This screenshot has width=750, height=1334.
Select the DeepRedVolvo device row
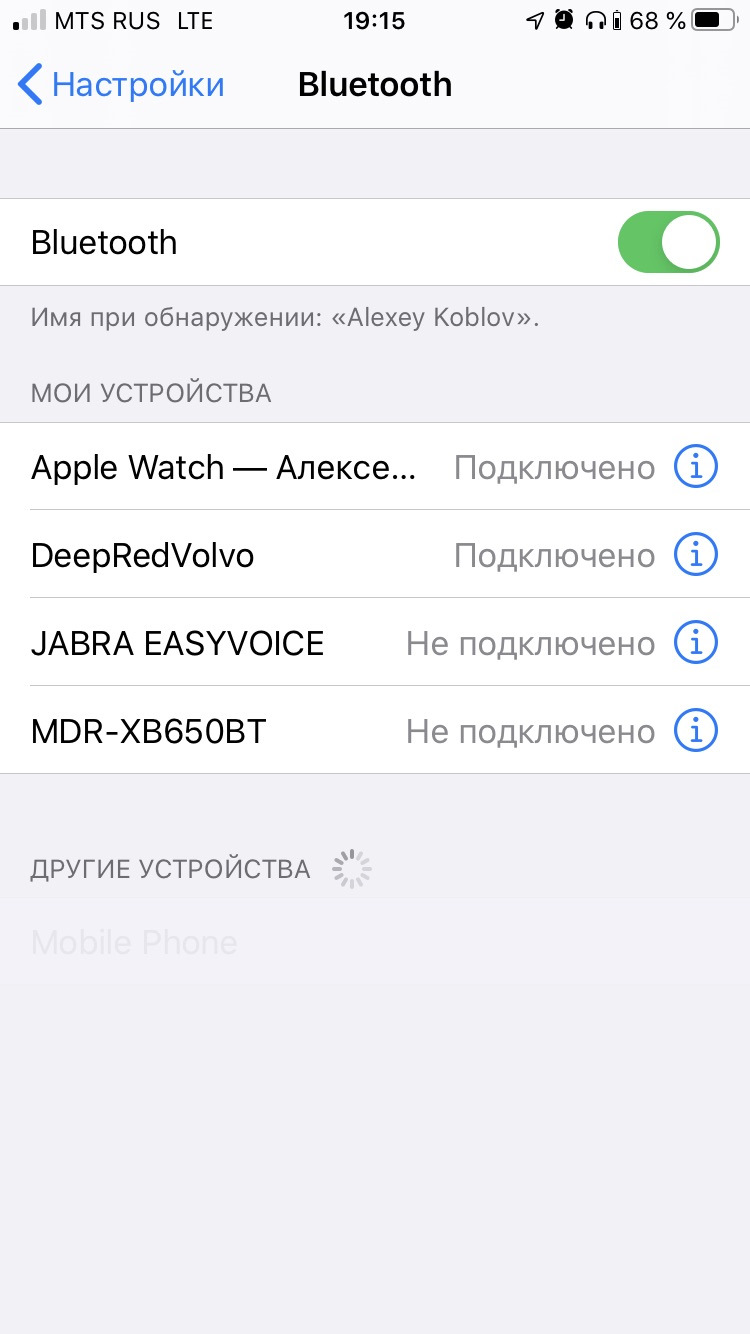(x=250, y=554)
